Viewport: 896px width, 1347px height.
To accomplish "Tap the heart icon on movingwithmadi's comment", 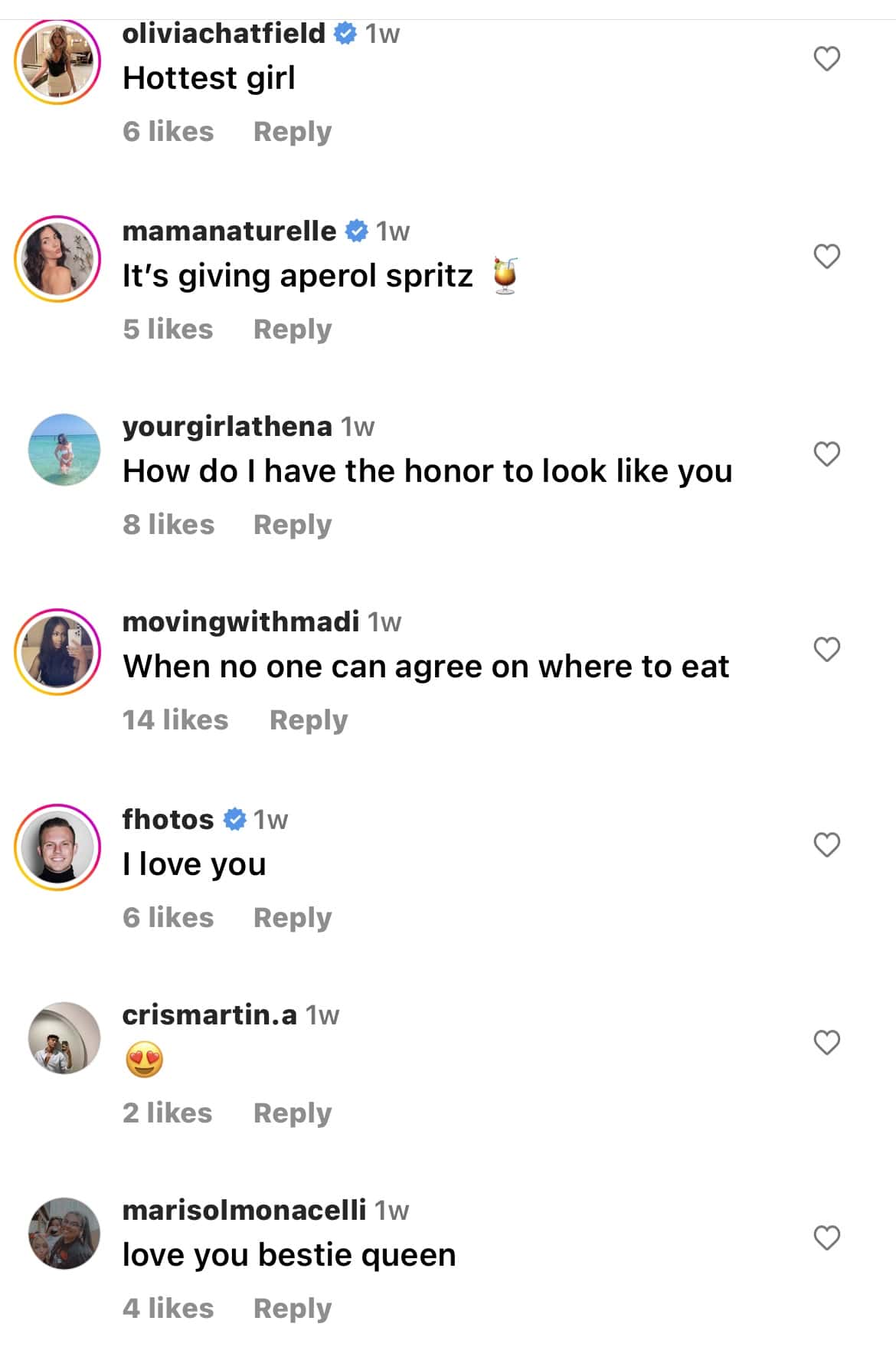I will coord(826,649).
